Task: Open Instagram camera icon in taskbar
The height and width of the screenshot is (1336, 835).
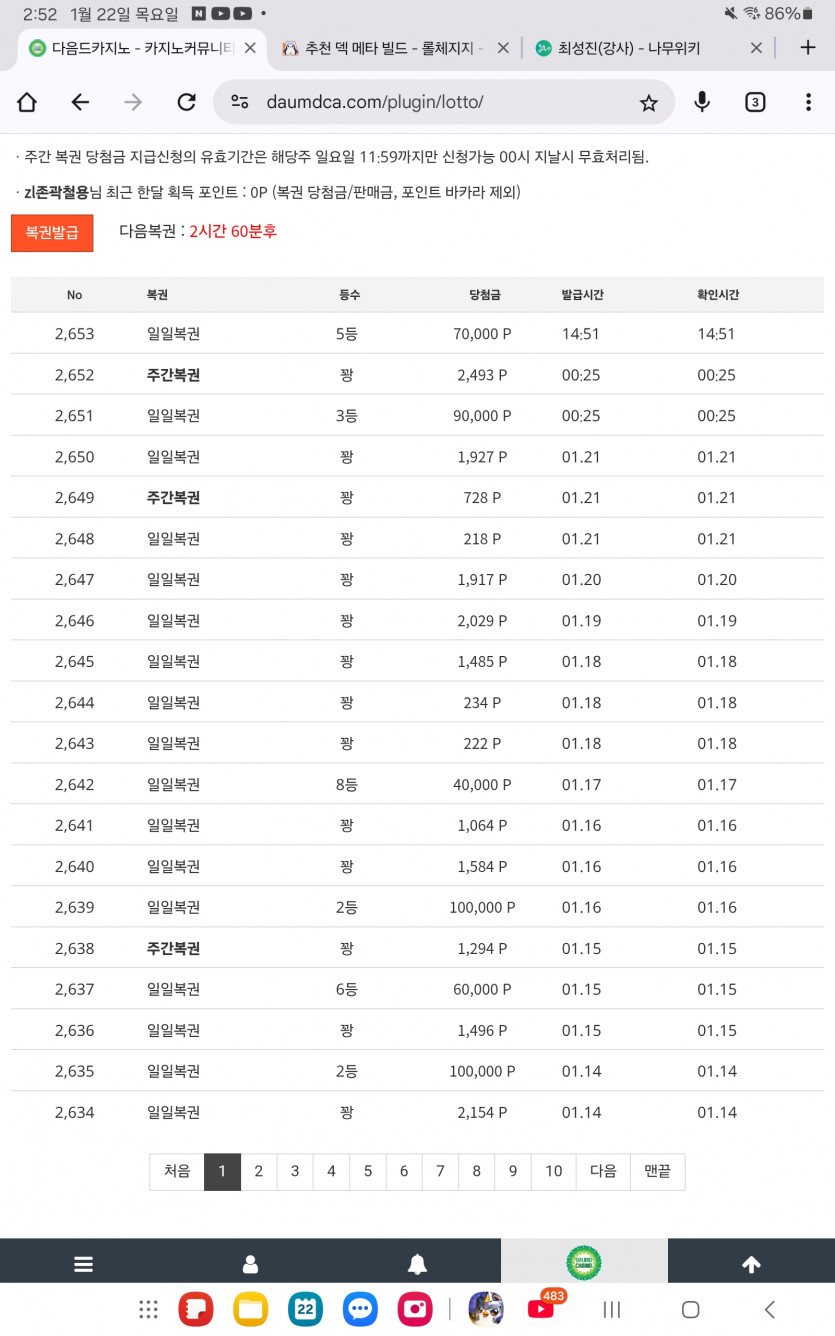Action: pyautogui.click(x=415, y=1309)
